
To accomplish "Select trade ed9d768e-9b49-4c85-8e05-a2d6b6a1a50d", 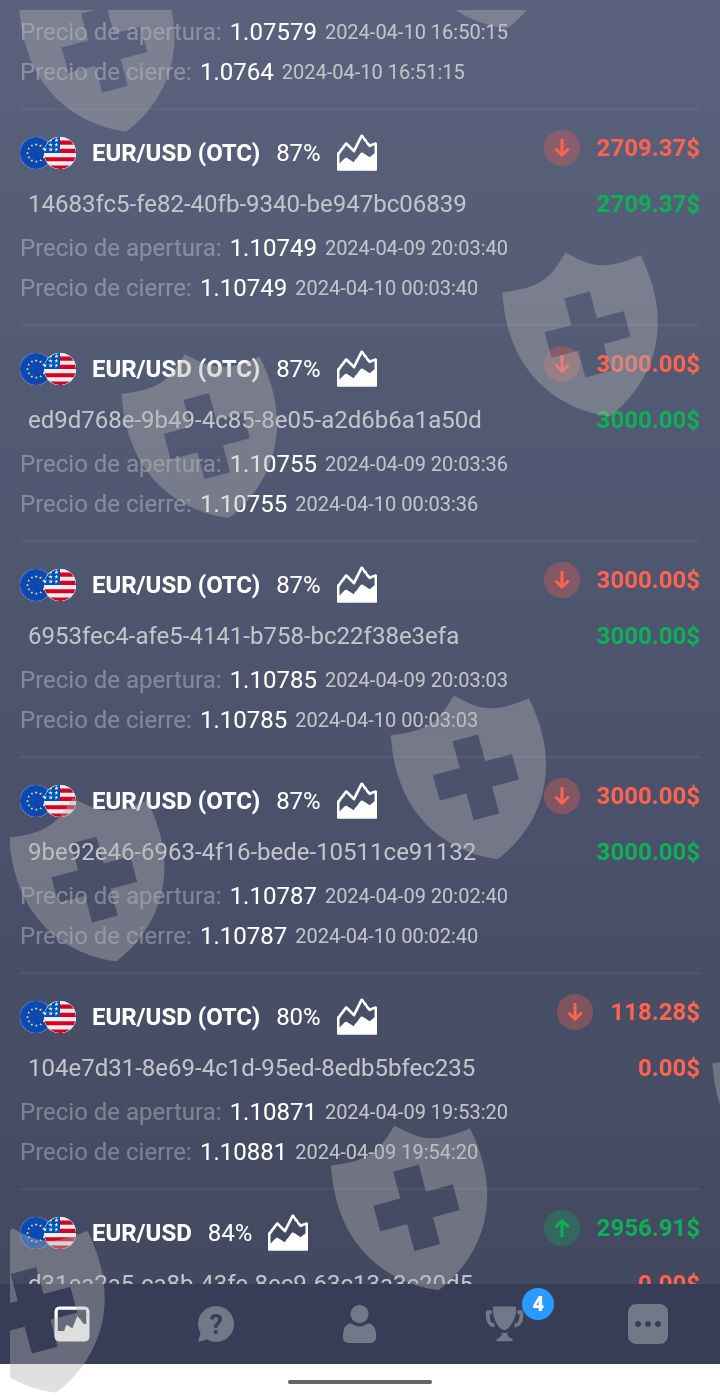I will tap(255, 421).
